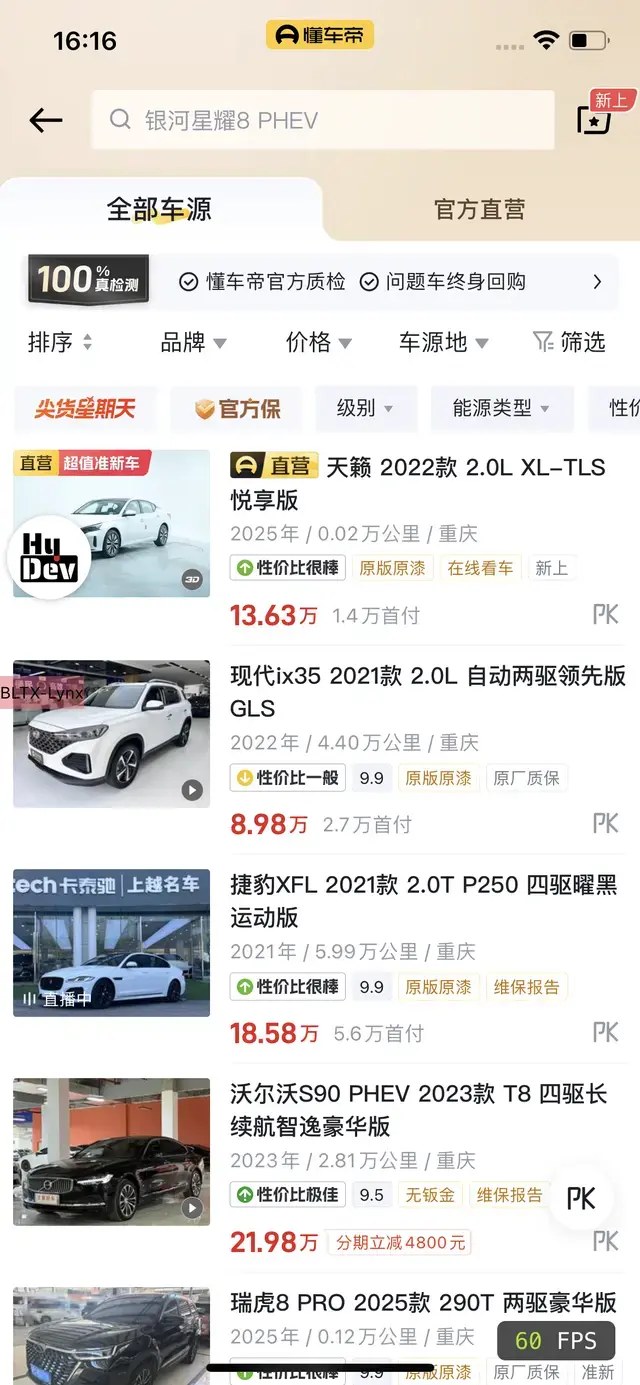The image size is (640, 1385).
Task: Go back with the arrow icon
Action: pyautogui.click(x=46, y=121)
